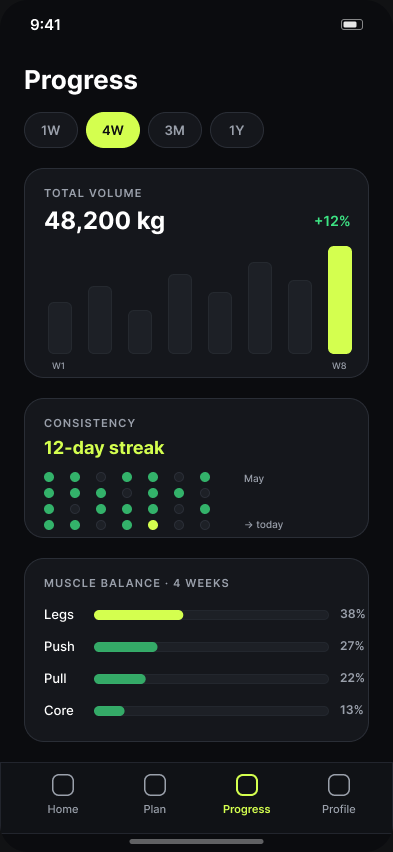This screenshot has width=393, height=852.
Task: Switch to the 3M time range
Action: coord(175,130)
